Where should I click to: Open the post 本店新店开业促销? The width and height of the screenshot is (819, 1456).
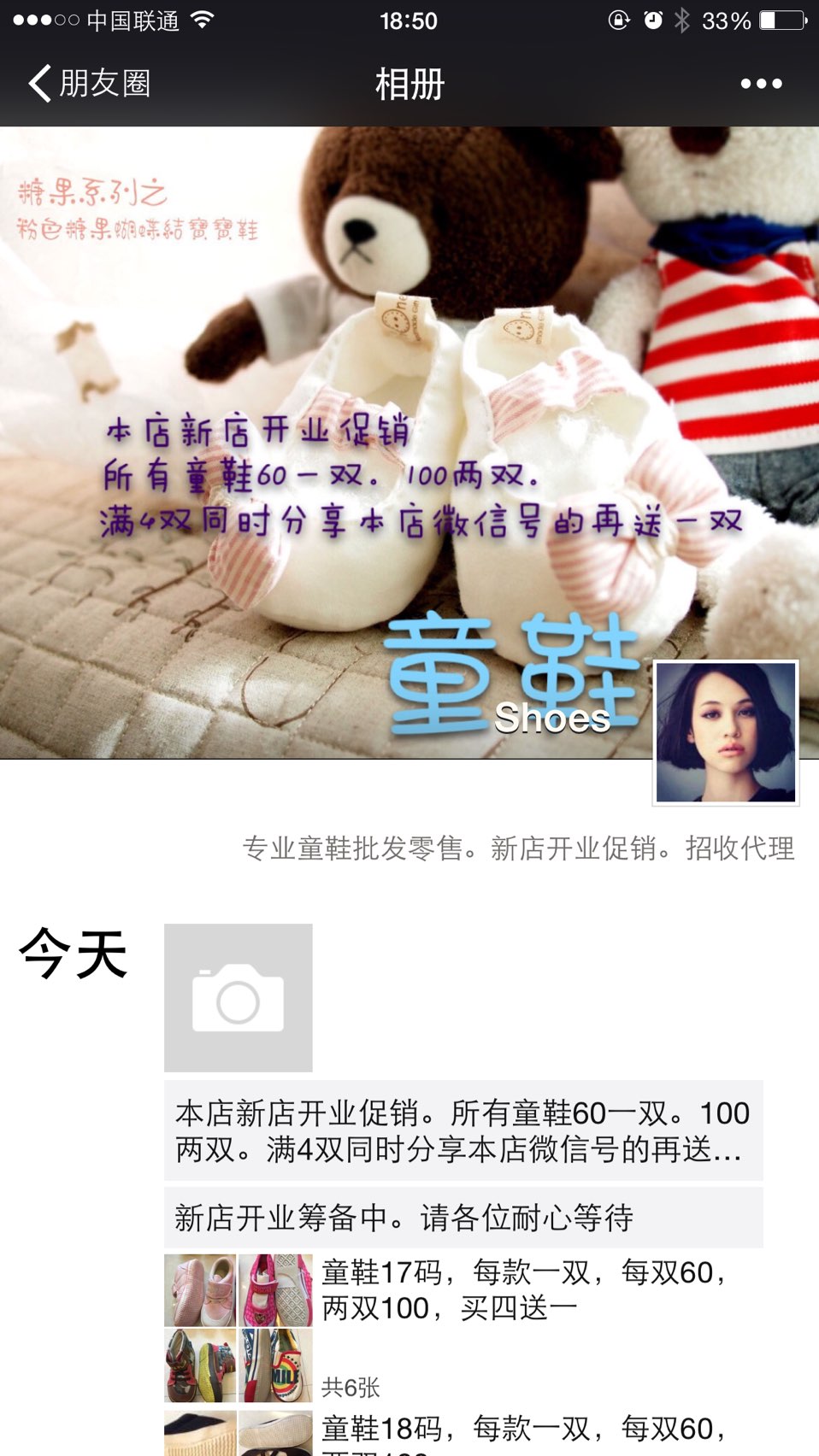(x=463, y=1130)
